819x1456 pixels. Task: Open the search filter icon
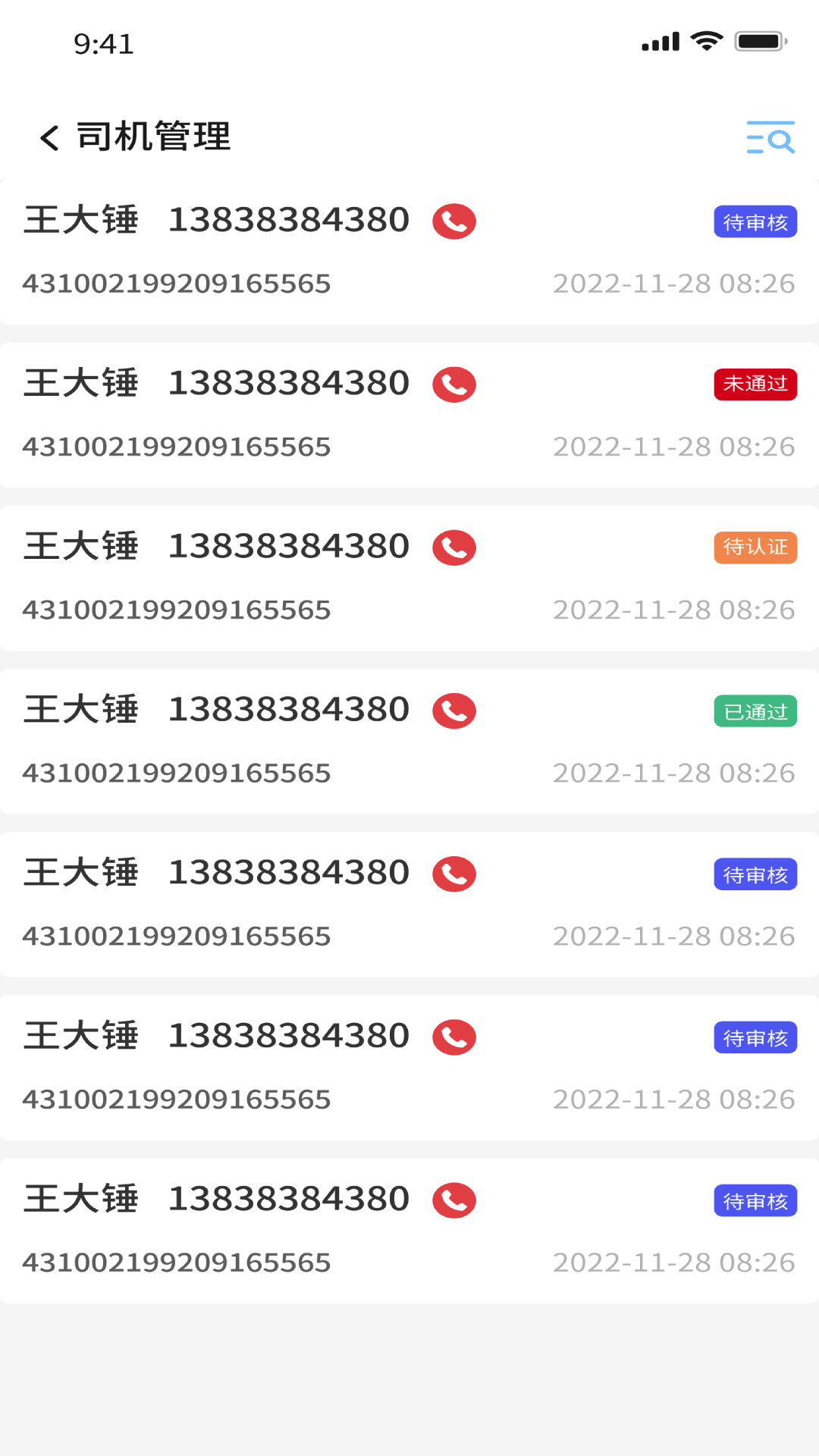click(770, 137)
